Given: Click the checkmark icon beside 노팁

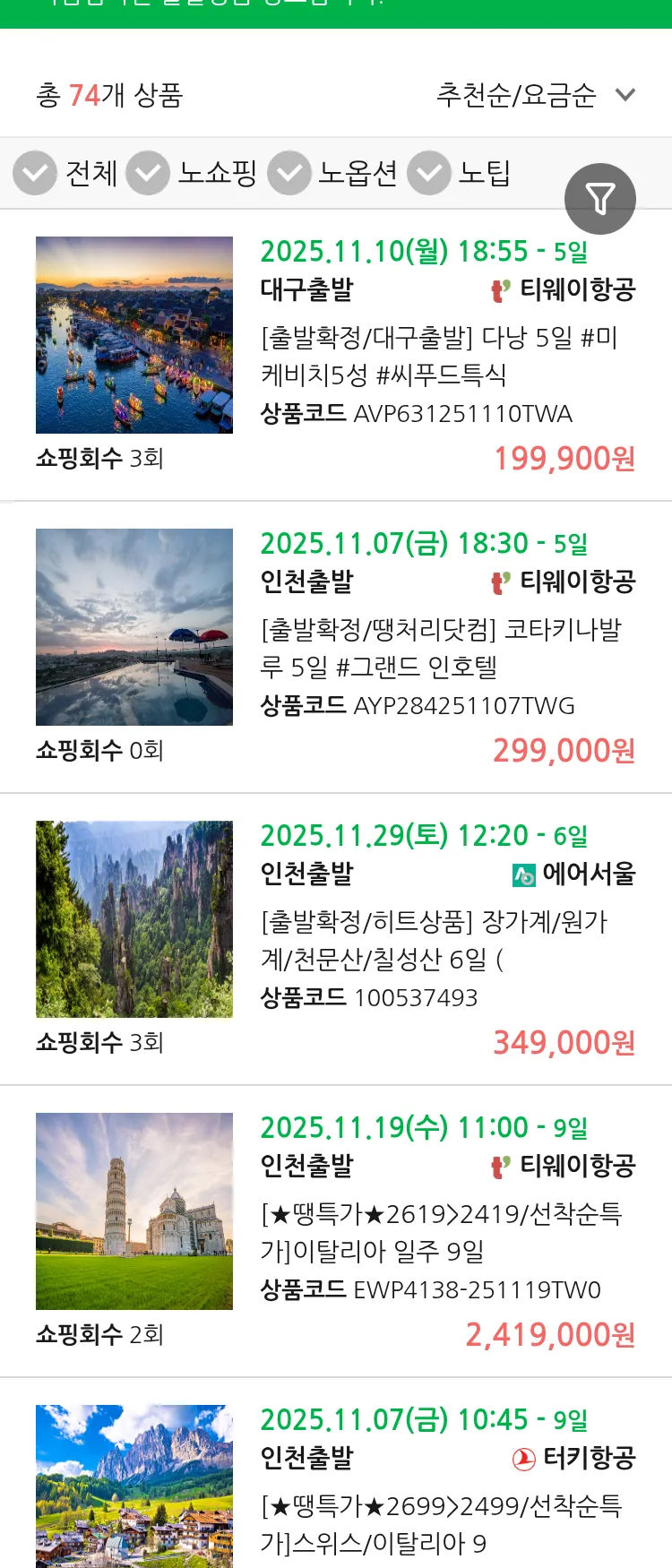Looking at the screenshot, I should tap(429, 172).
